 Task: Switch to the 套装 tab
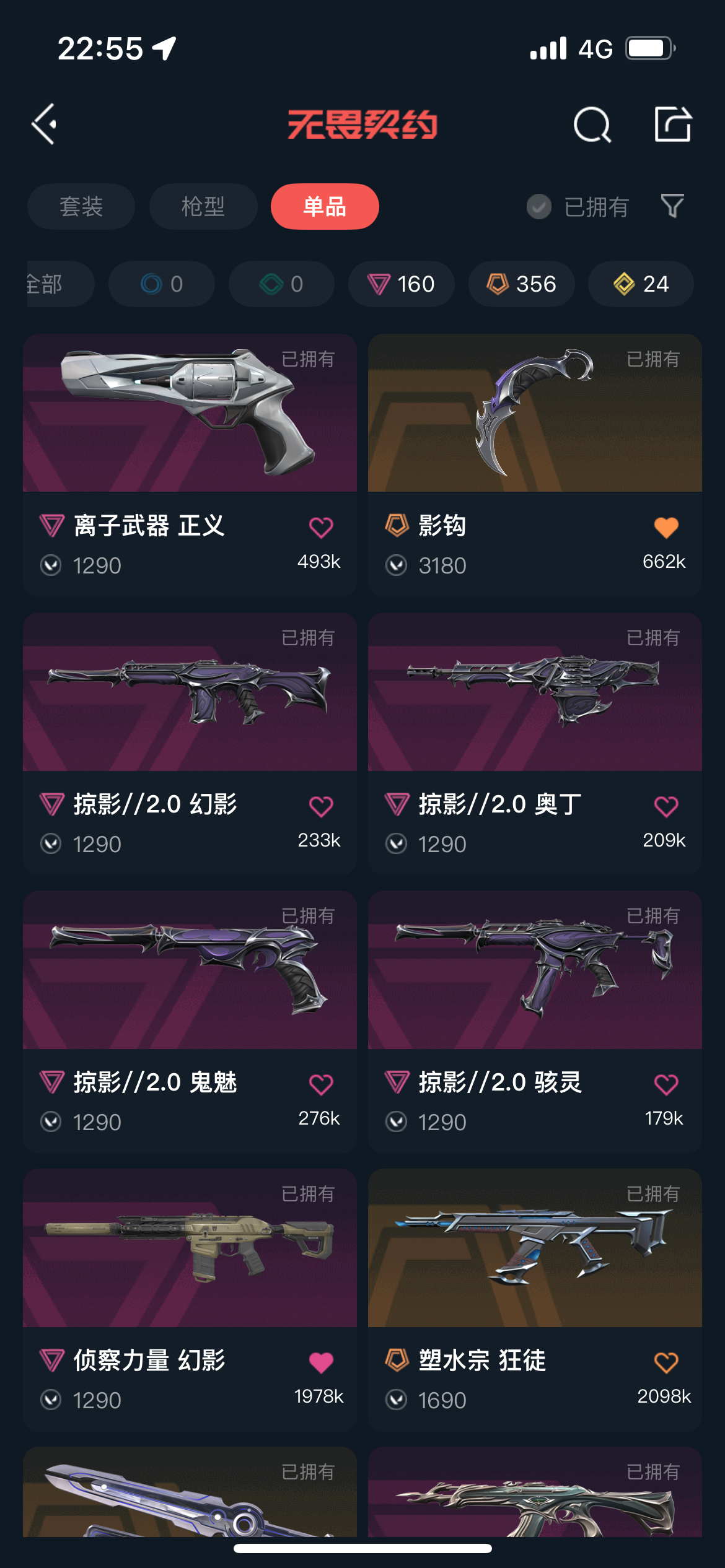(81, 206)
